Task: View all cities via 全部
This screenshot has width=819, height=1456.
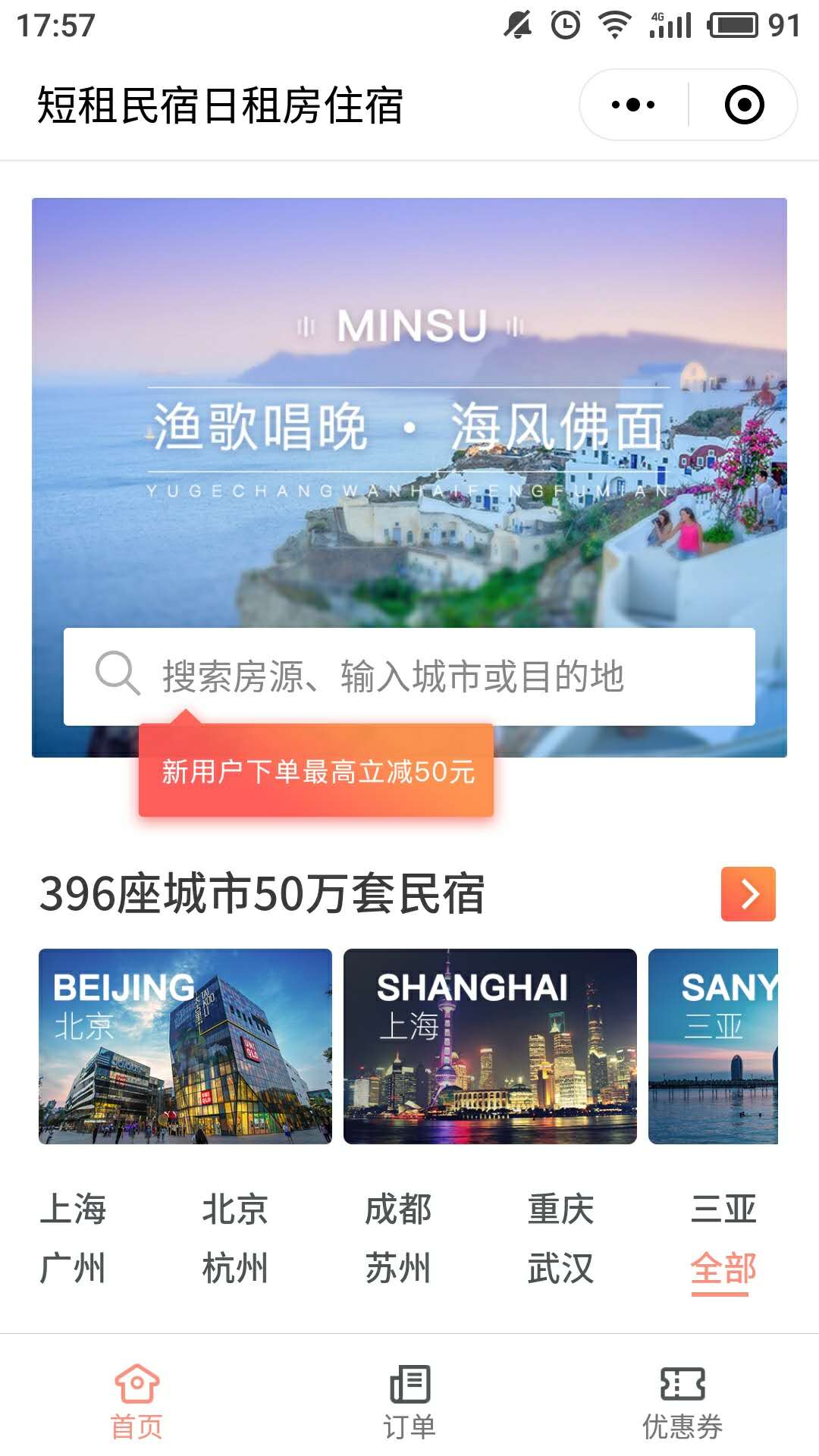Action: (723, 1268)
